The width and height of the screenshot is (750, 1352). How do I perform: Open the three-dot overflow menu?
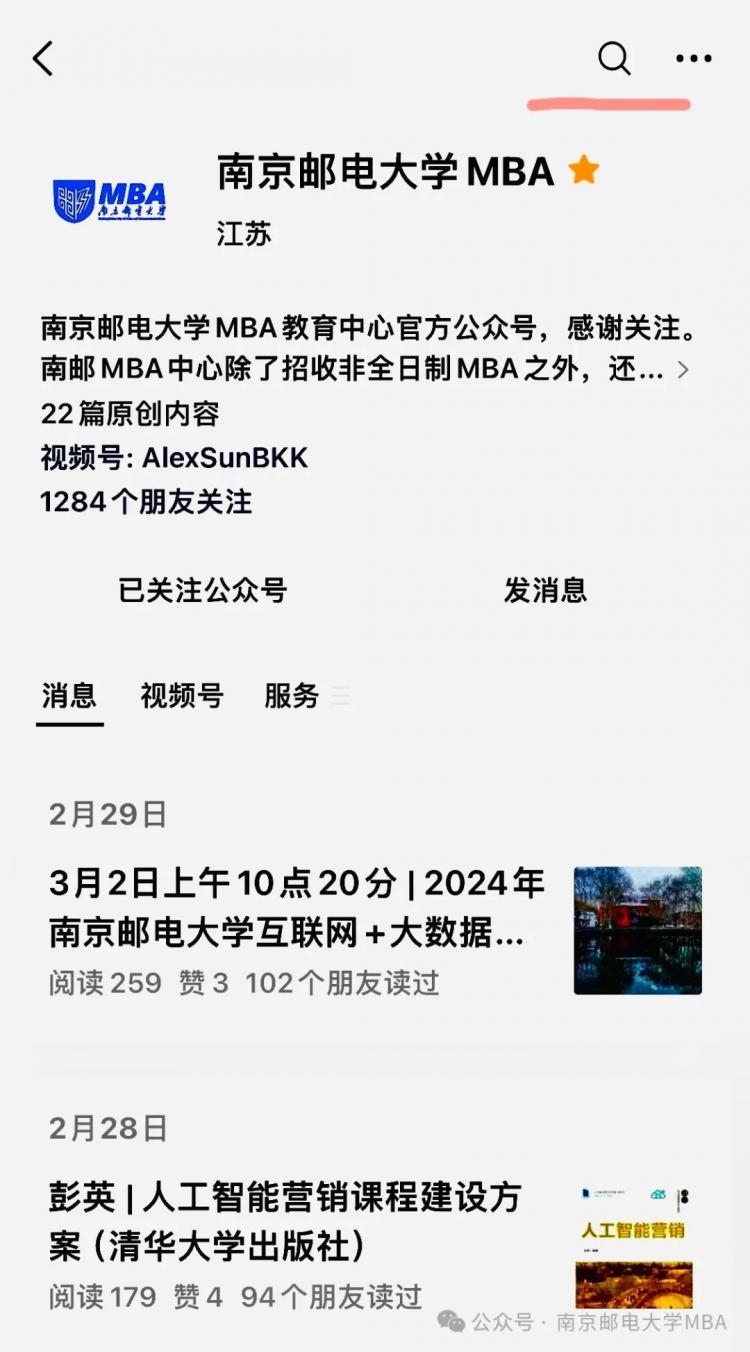(x=693, y=59)
